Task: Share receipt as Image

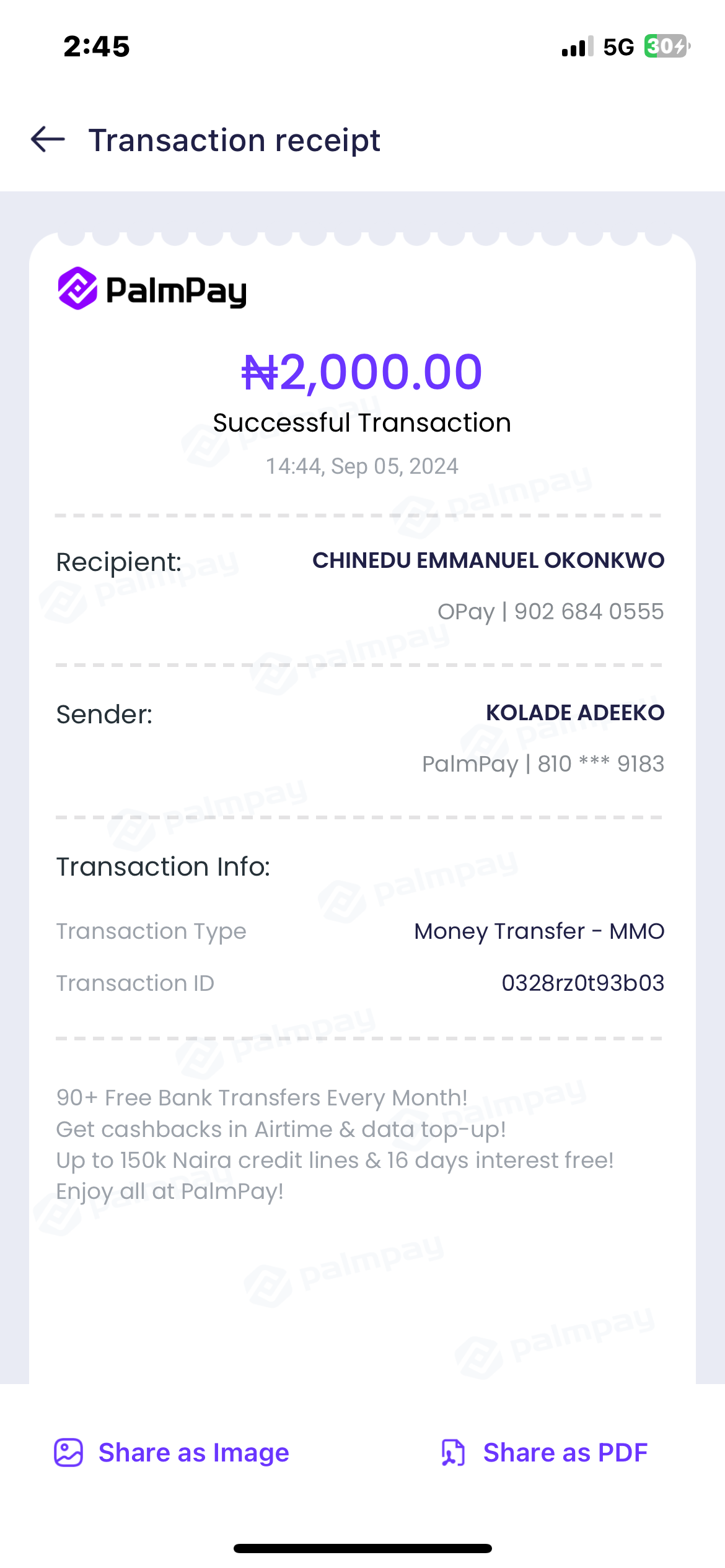Action: (x=172, y=1453)
